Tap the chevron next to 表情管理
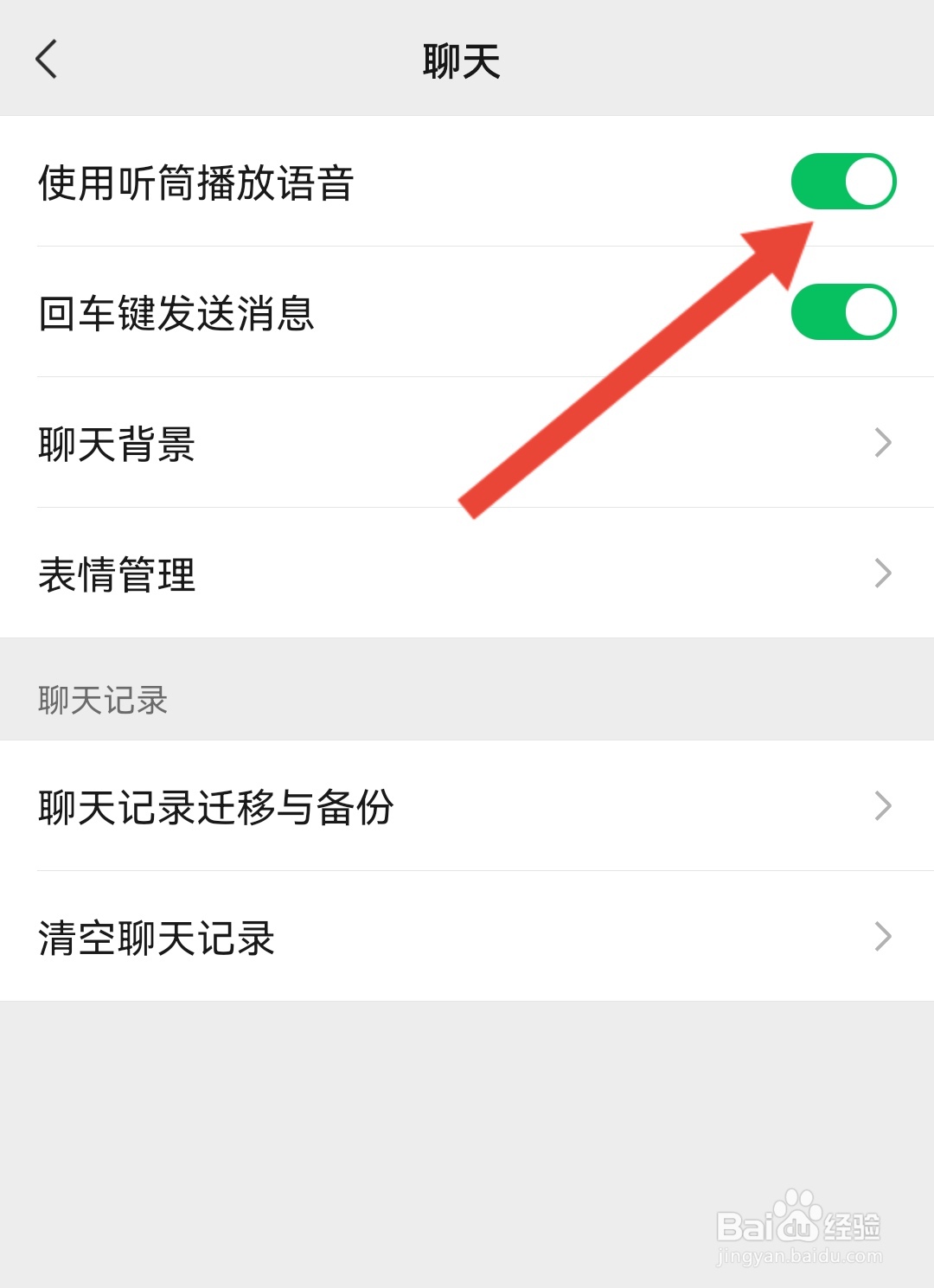 point(883,573)
